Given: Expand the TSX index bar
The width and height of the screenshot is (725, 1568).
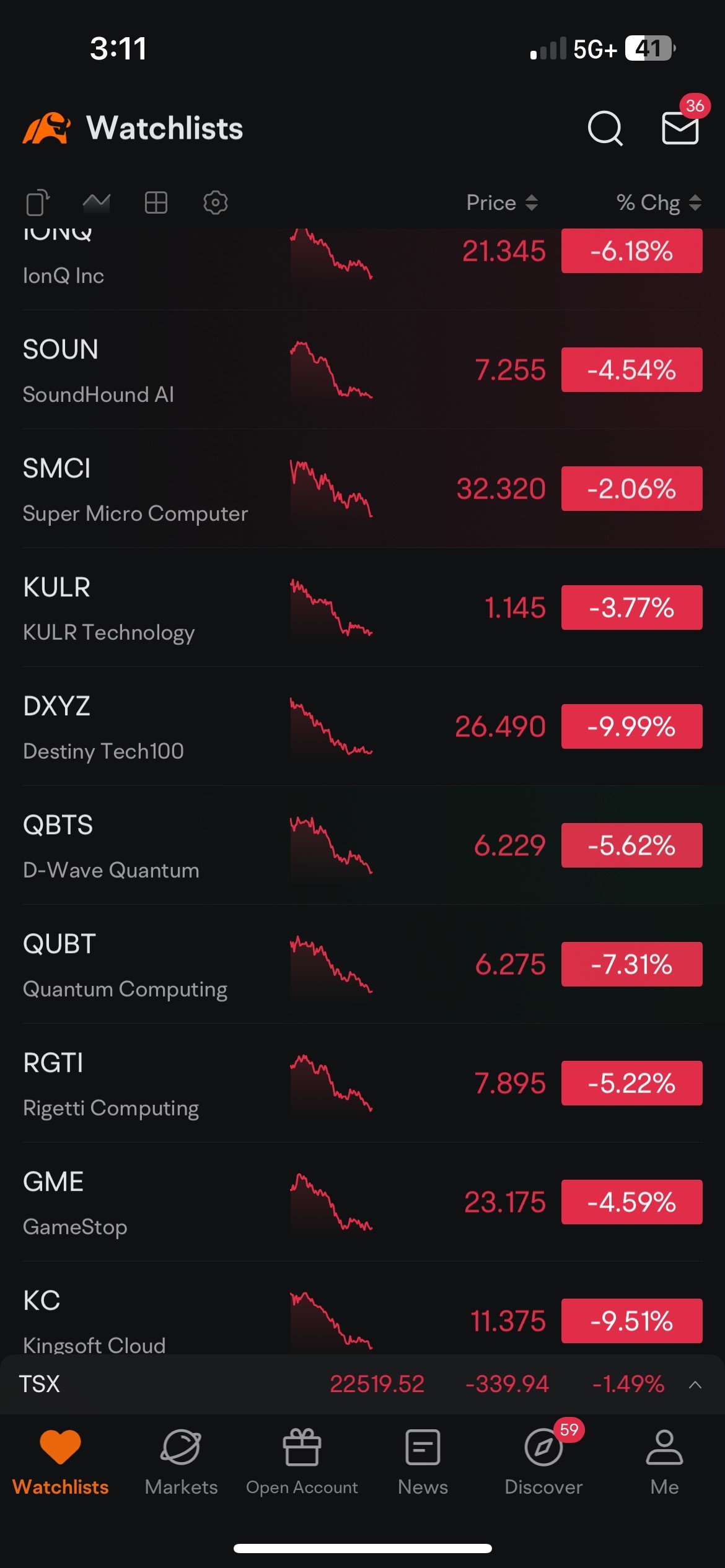Looking at the screenshot, I should coord(695,1384).
